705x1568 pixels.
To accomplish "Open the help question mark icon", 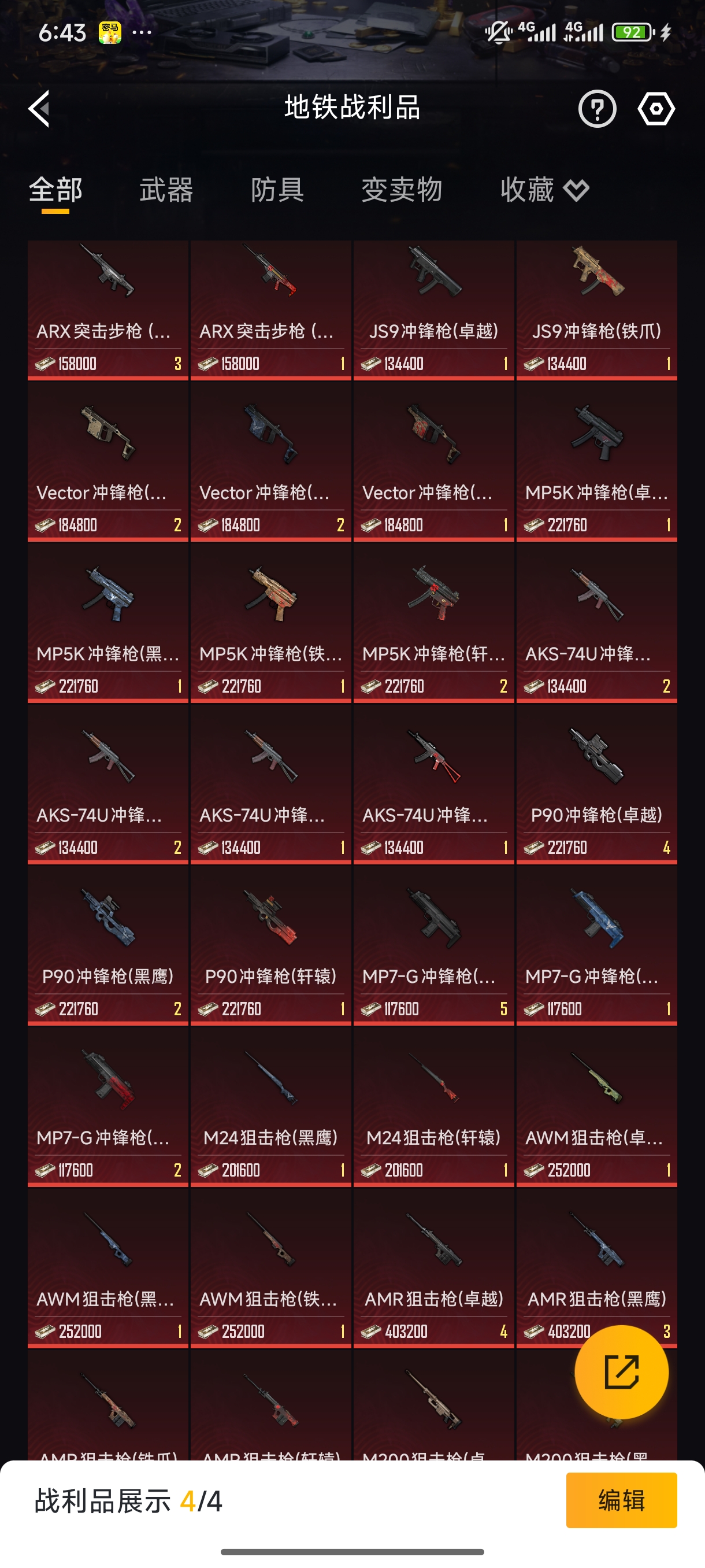I will click(597, 109).
